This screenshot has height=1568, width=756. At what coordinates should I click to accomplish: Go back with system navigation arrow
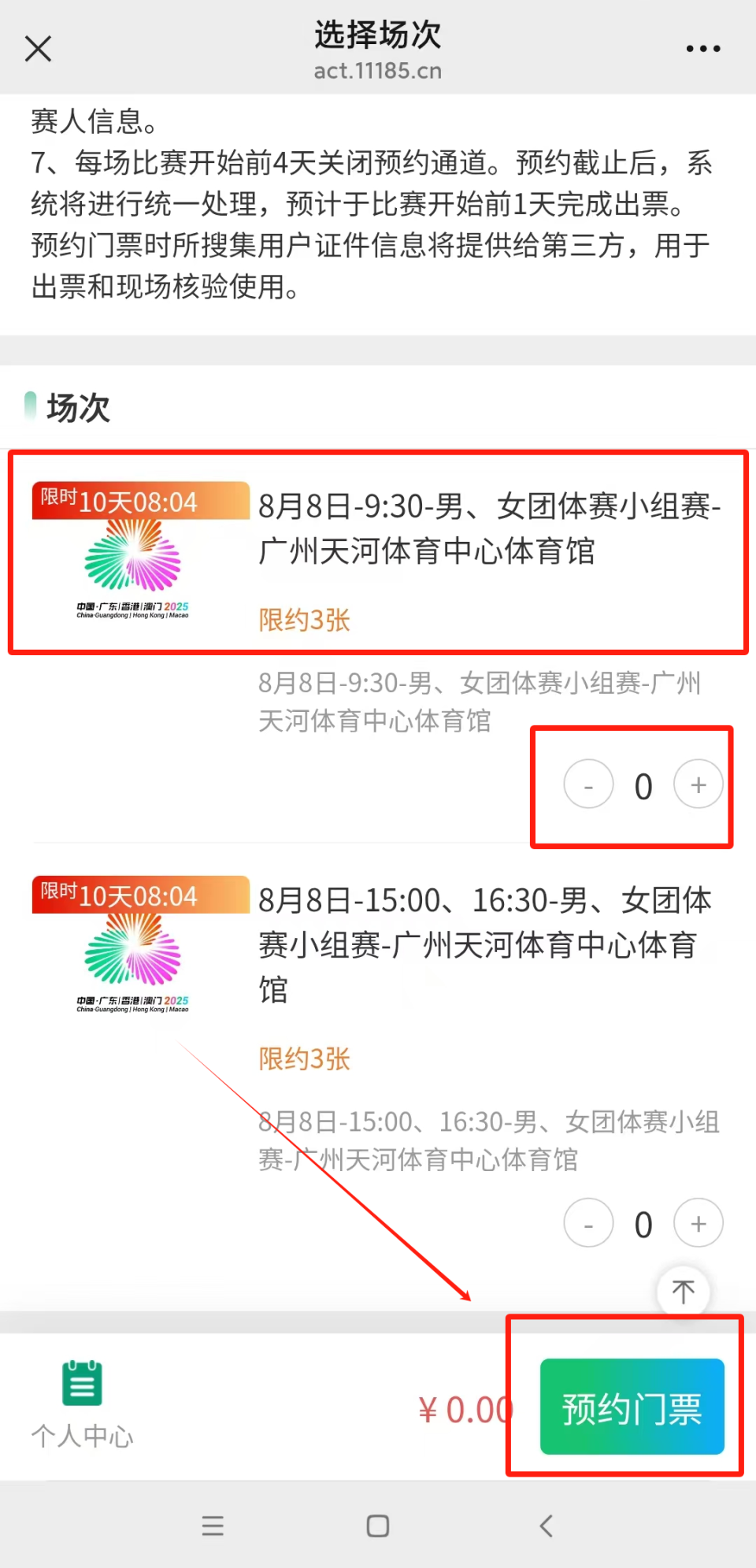(547, 1525)
